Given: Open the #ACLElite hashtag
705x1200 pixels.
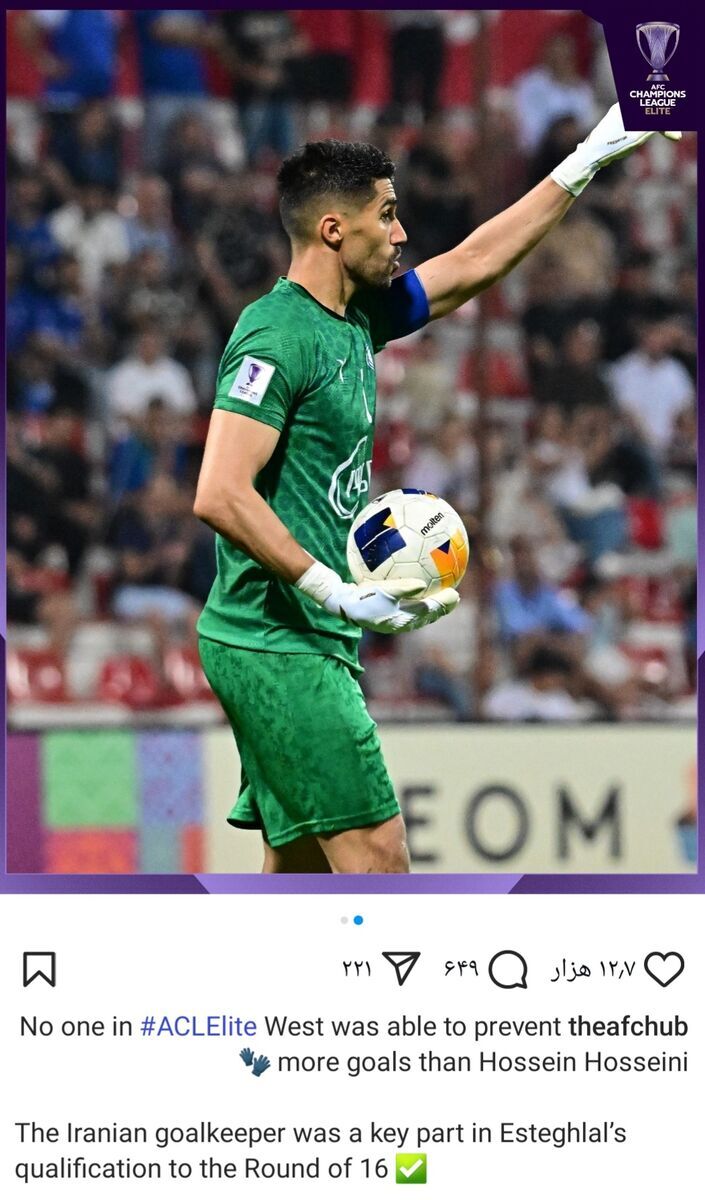Looking at the screenshot, I should 198,1026.
